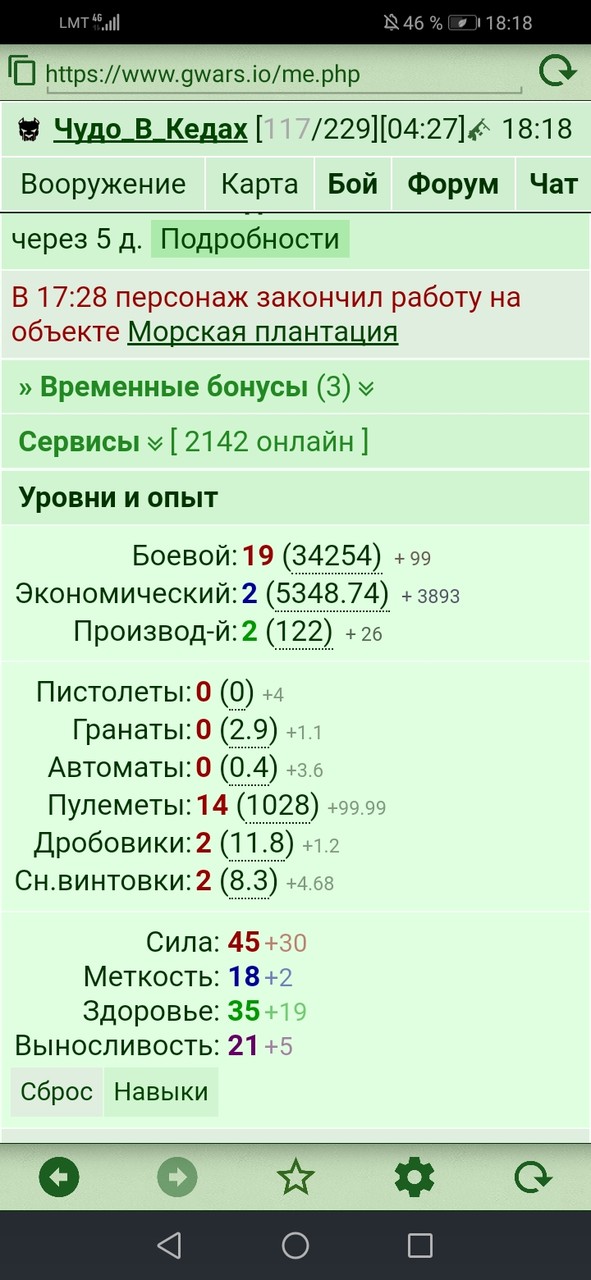591x1280 pixels.
Task: Open the Форум tab
Action: click(453, 184)
